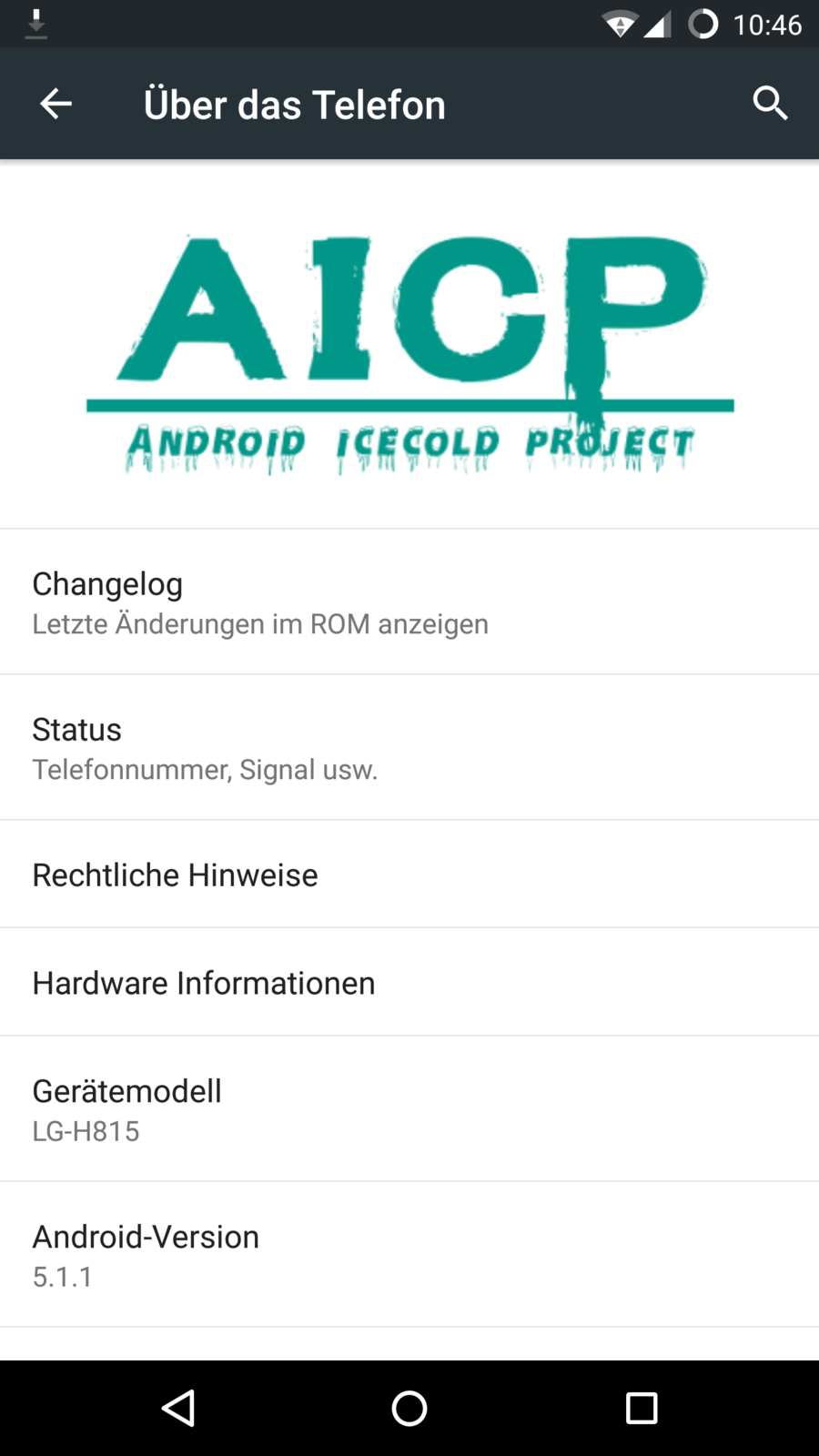Go back using the toolbar arrow
Screen dimensions: 819x1456
(56, 104)
